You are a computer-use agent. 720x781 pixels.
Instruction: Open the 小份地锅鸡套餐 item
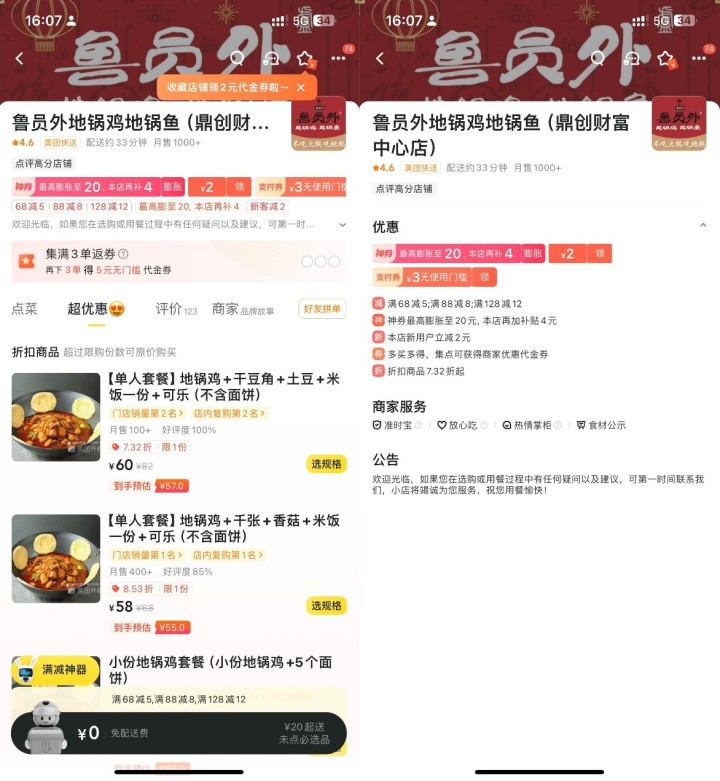(x=220, y=670)
